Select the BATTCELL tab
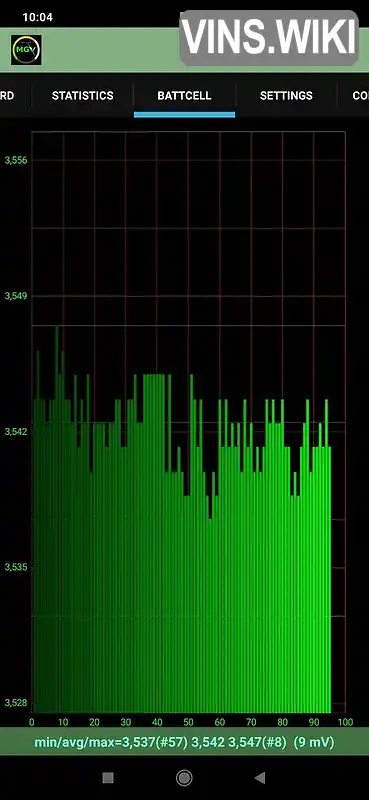 tap(184, 96)
